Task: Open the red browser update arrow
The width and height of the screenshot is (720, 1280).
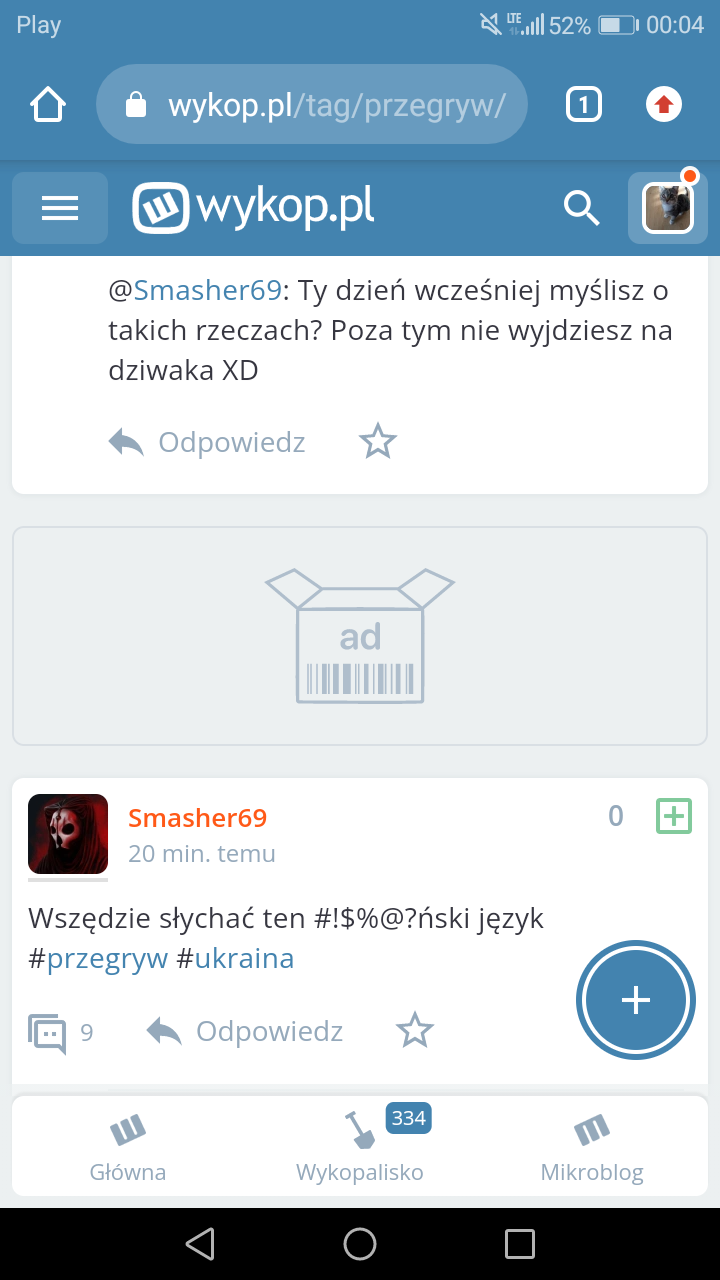Action: point(664,104)
